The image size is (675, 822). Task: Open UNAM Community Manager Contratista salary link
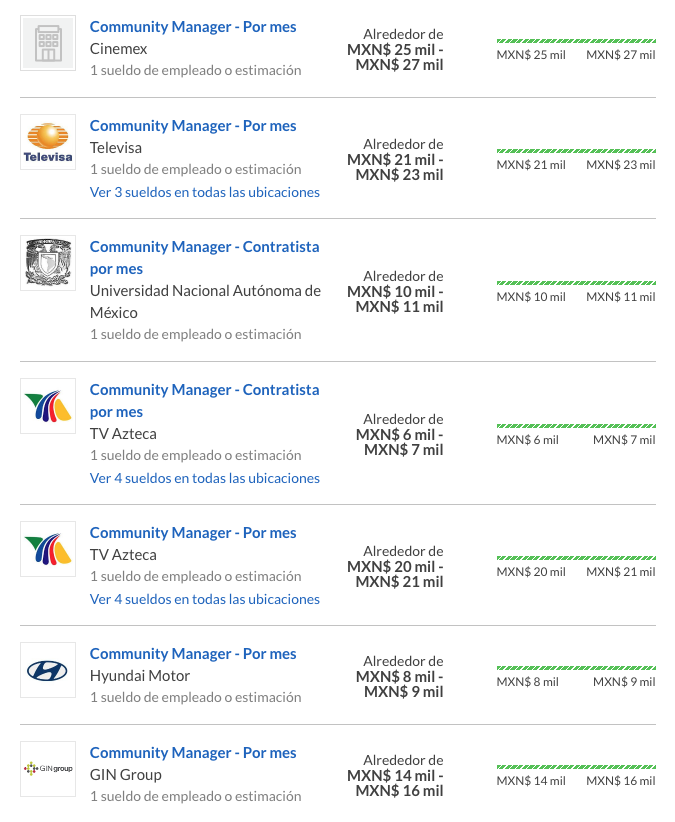pyautogui.click(x=204, y=247)
